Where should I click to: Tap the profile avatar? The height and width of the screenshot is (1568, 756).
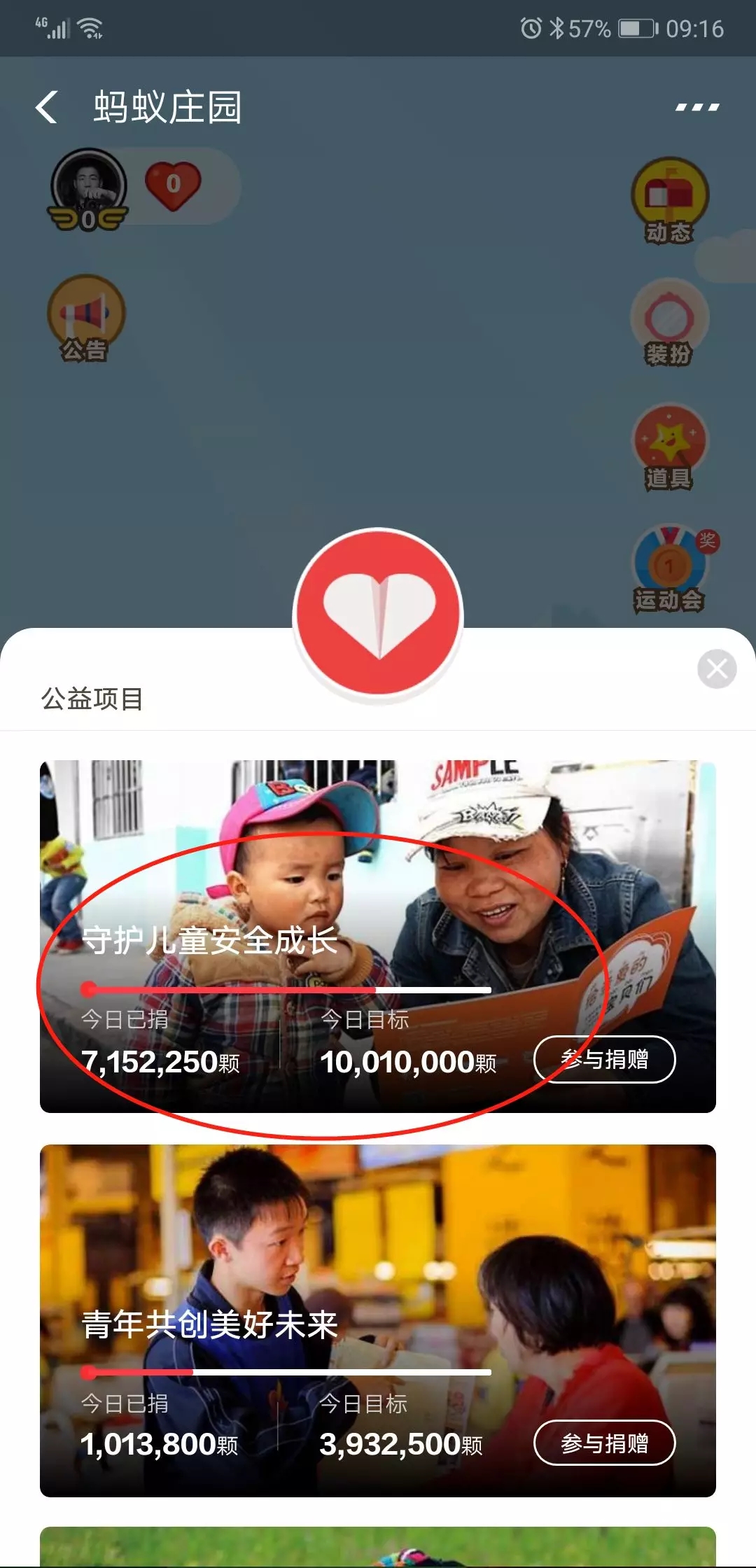88,186
